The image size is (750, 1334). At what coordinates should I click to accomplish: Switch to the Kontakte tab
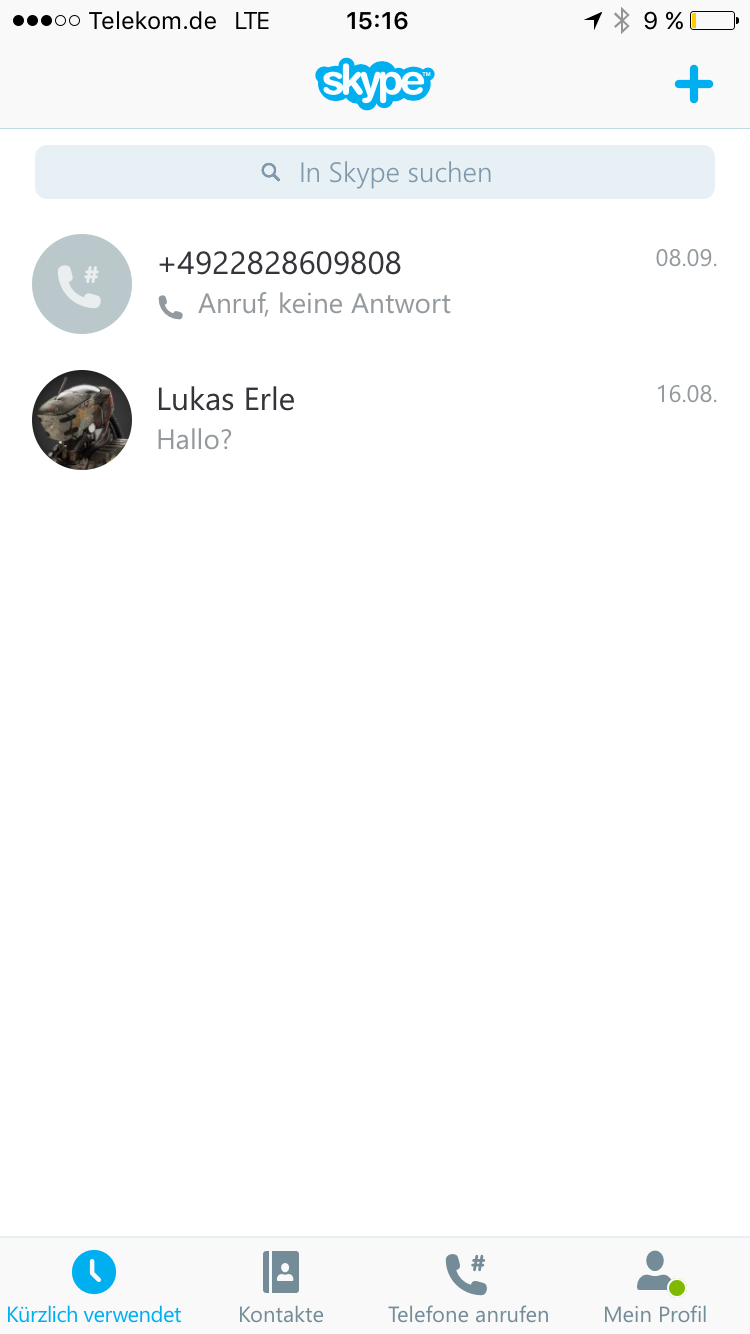281,1286
